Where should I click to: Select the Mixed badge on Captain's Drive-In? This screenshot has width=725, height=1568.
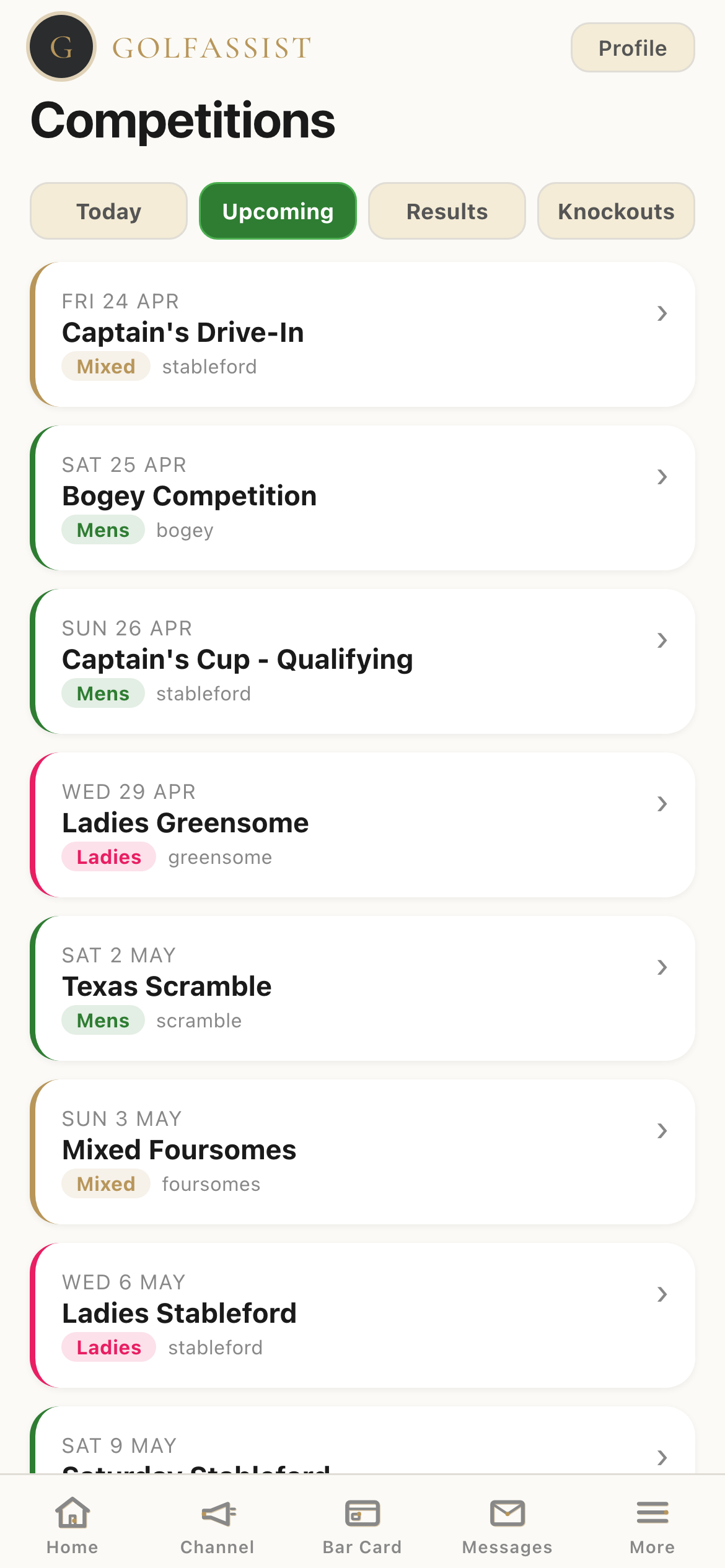(x=105, y=366)
